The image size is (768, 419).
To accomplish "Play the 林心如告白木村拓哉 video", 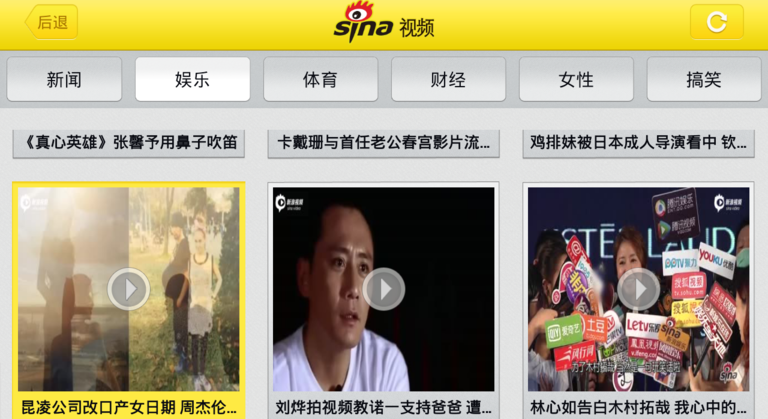I will point(638,289).
